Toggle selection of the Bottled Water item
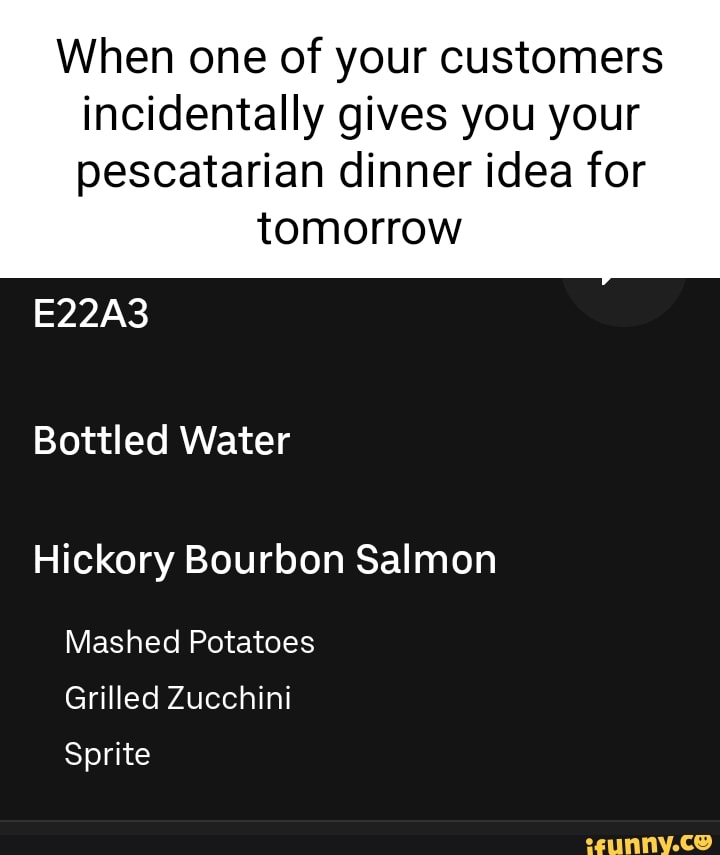The width and height of the screenshot is (720, 855). coord(161,440)
